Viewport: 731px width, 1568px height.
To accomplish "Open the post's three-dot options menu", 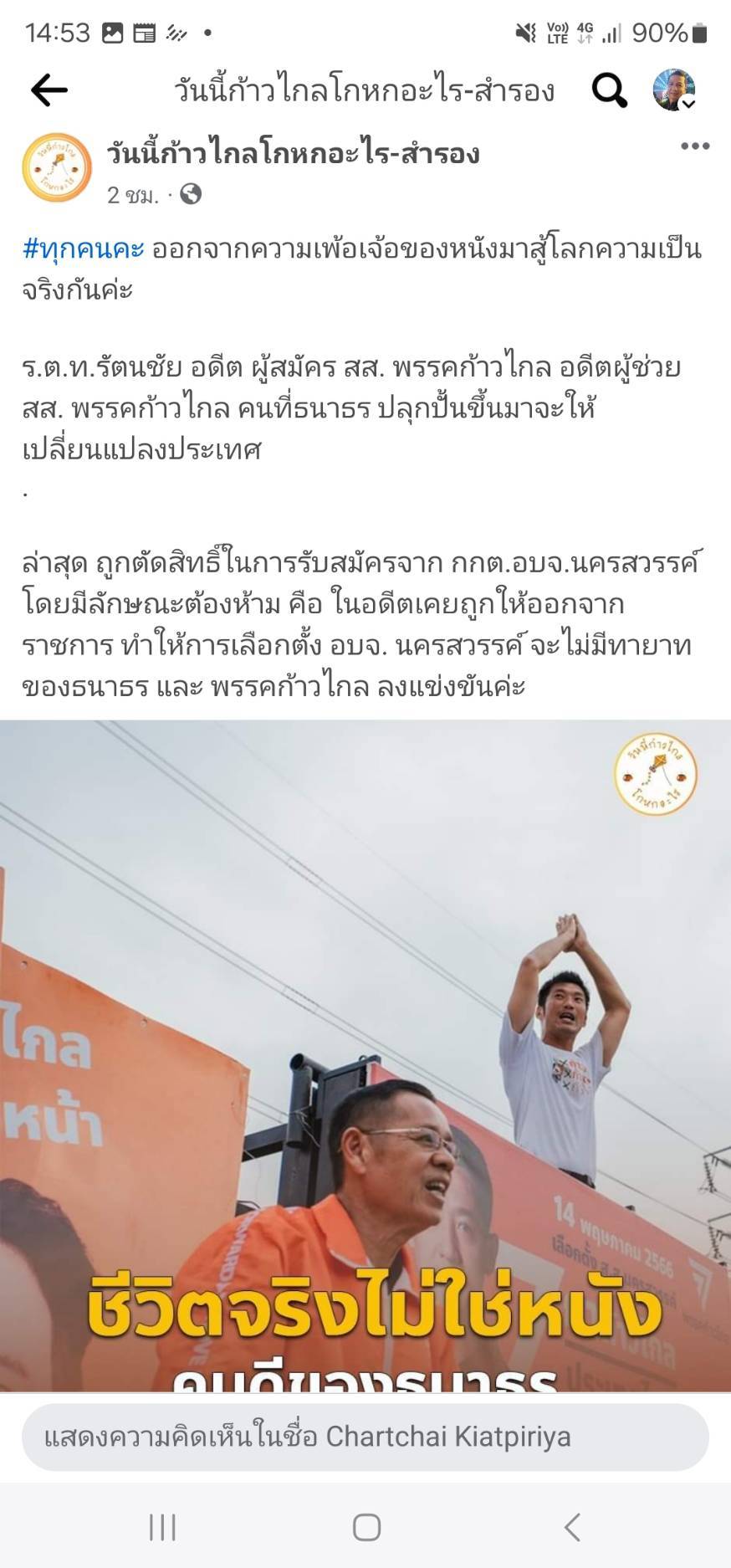I will (x=694, y=146).
